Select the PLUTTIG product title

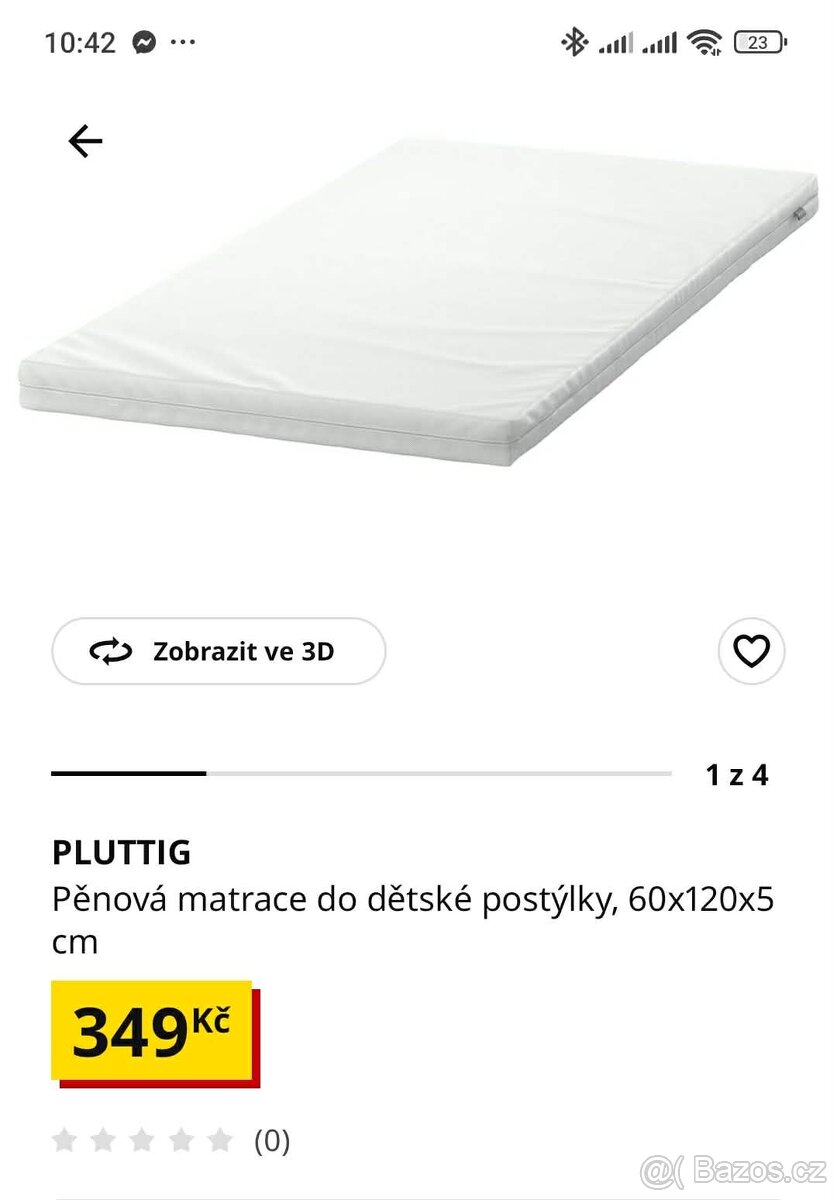pos(123,853)
